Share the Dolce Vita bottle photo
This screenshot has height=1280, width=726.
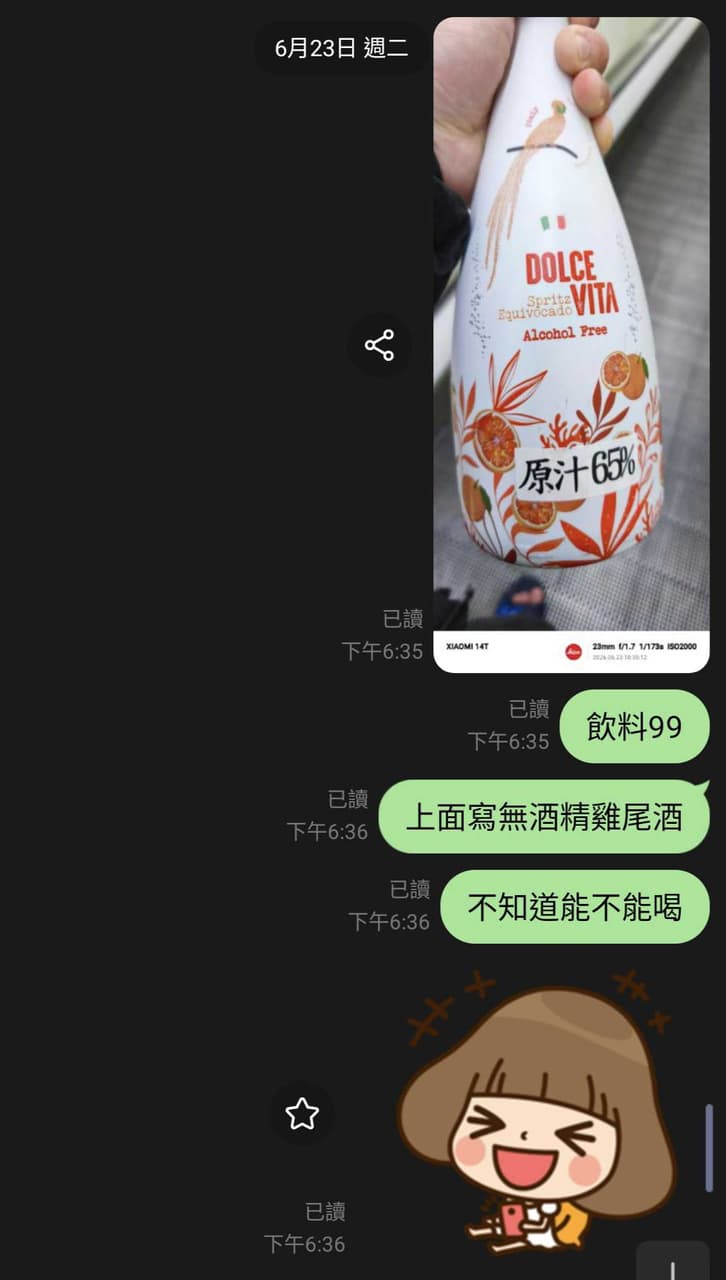(x=379, y=346)
